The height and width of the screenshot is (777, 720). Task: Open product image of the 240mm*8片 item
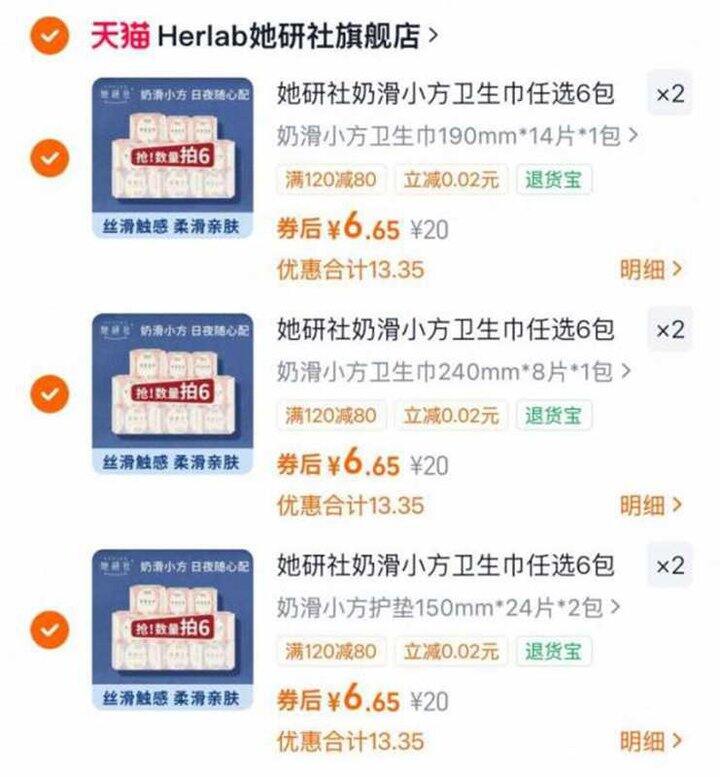172,394
